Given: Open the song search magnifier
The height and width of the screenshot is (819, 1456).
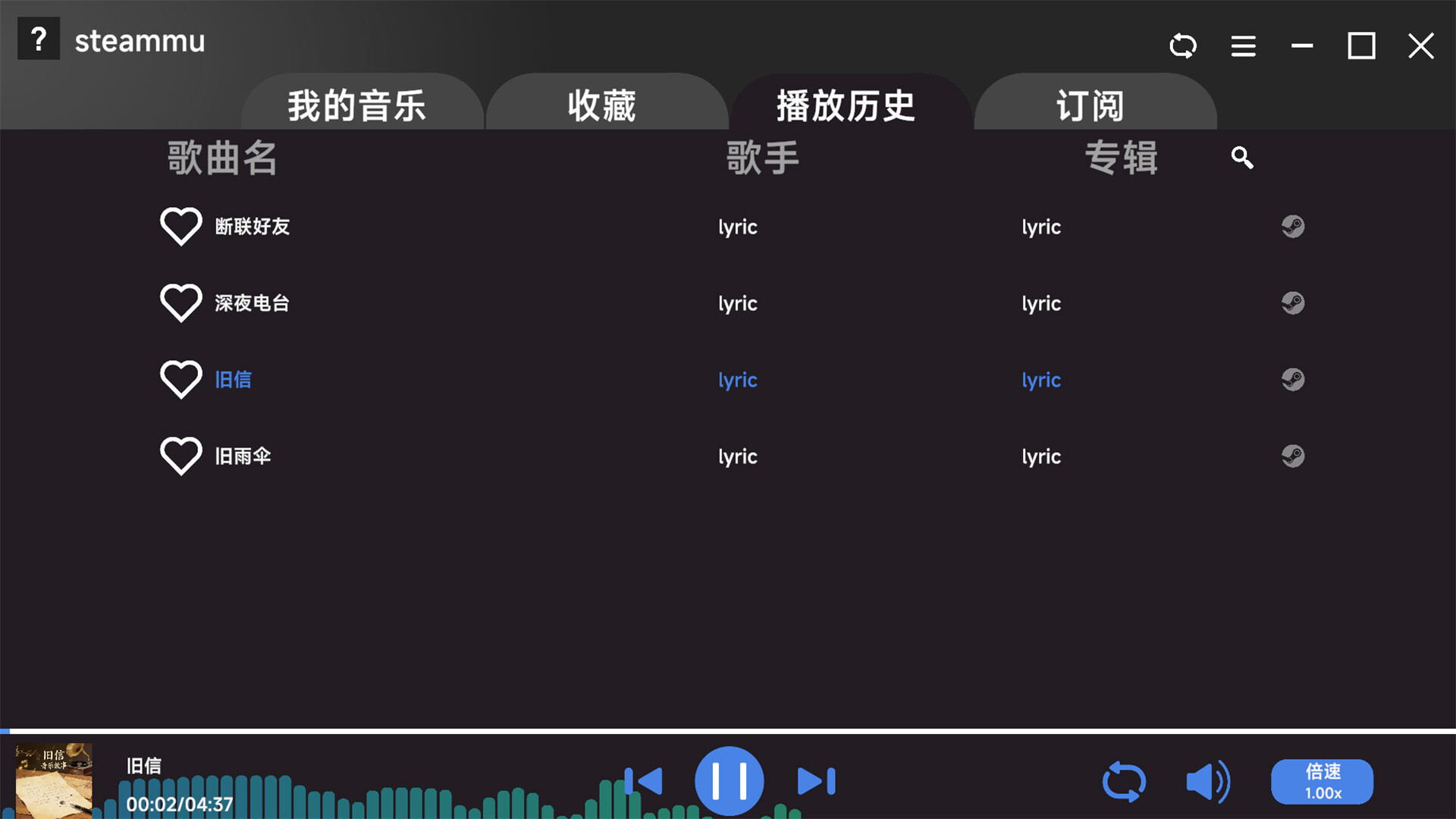Looking at the screenshot, I should (1241, 158).
